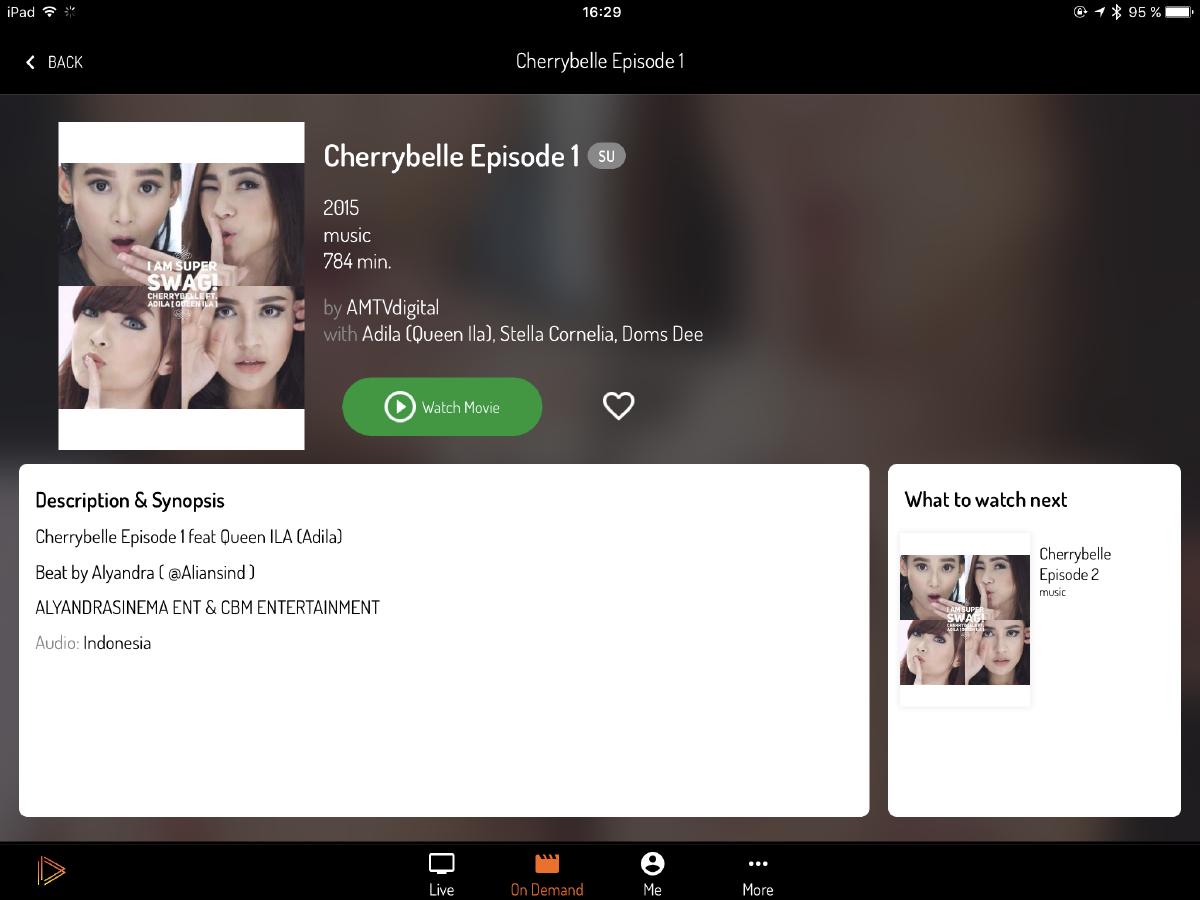Viewport: 1200px width, 900px height.
Task: Open the Me profile tab
Action: (652, 874)
